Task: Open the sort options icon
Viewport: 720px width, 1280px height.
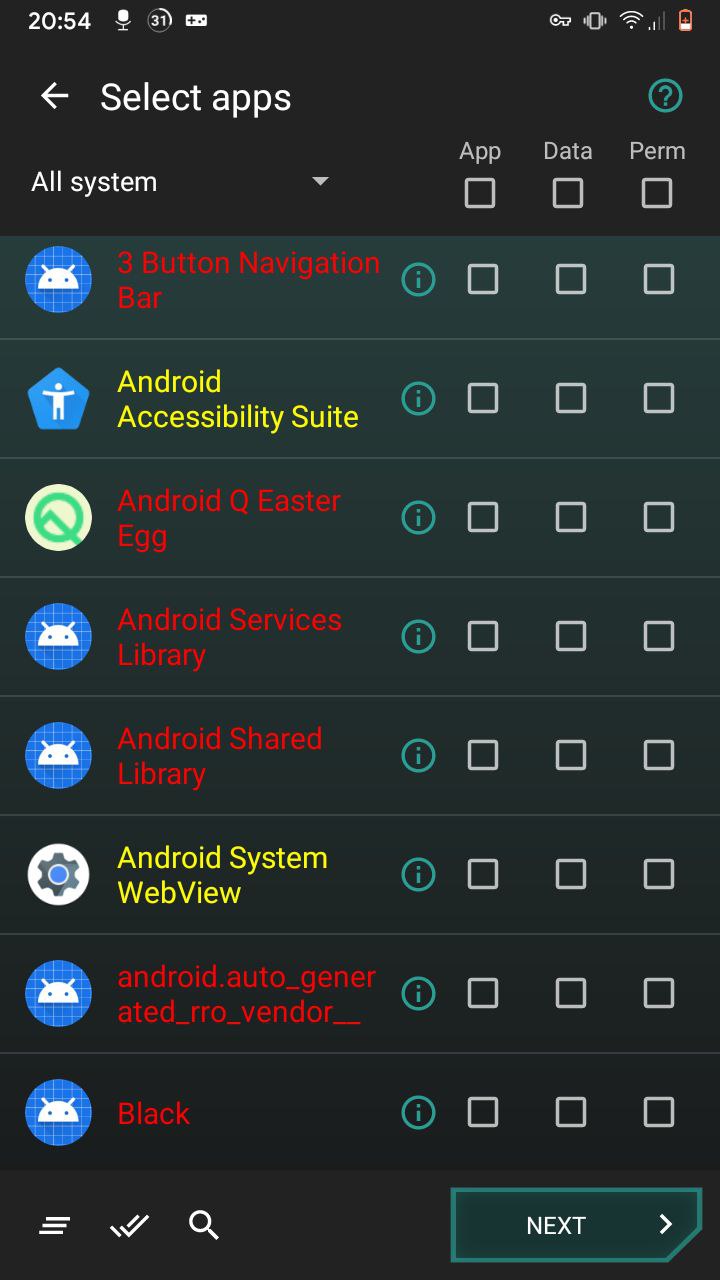Action: [x=55, y=1225]
